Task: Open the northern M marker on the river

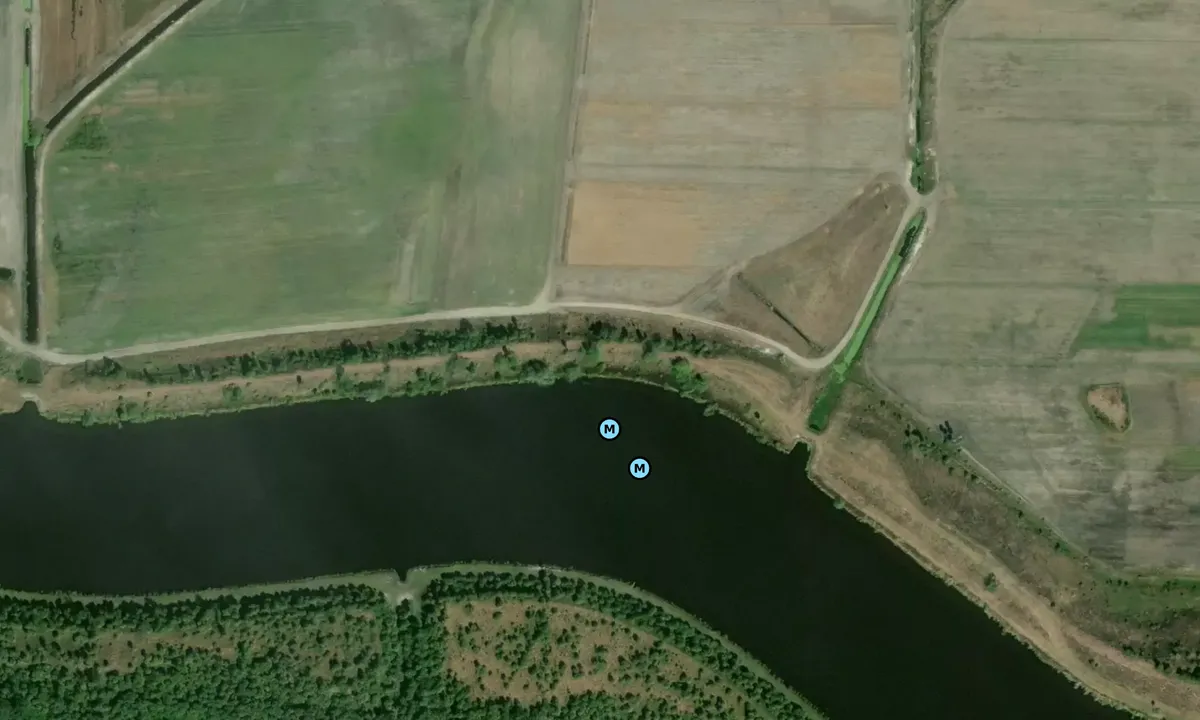Action: click(609, 429)
